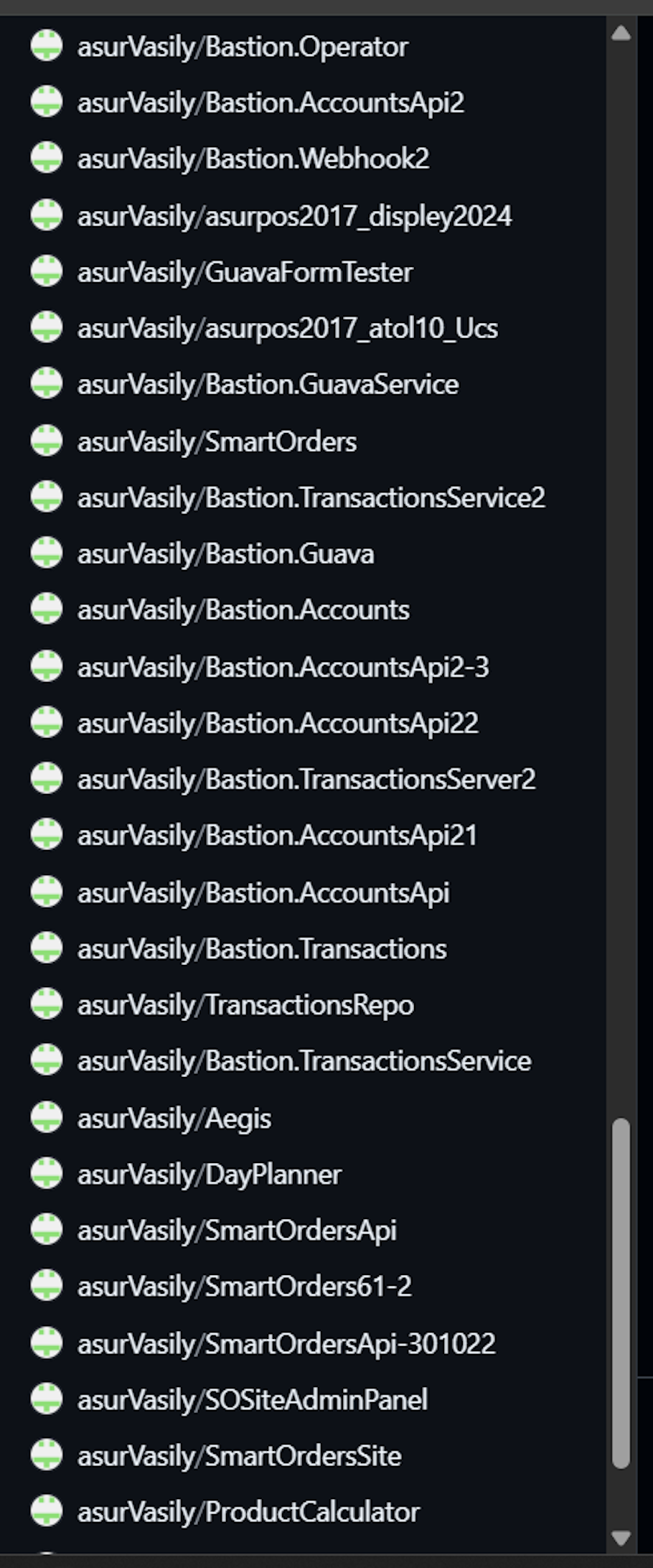Open the asurVasily/Aegis repository
Image resolution: width=653 pixels, height=1568 pixels.
click(x=174, y=1119)
